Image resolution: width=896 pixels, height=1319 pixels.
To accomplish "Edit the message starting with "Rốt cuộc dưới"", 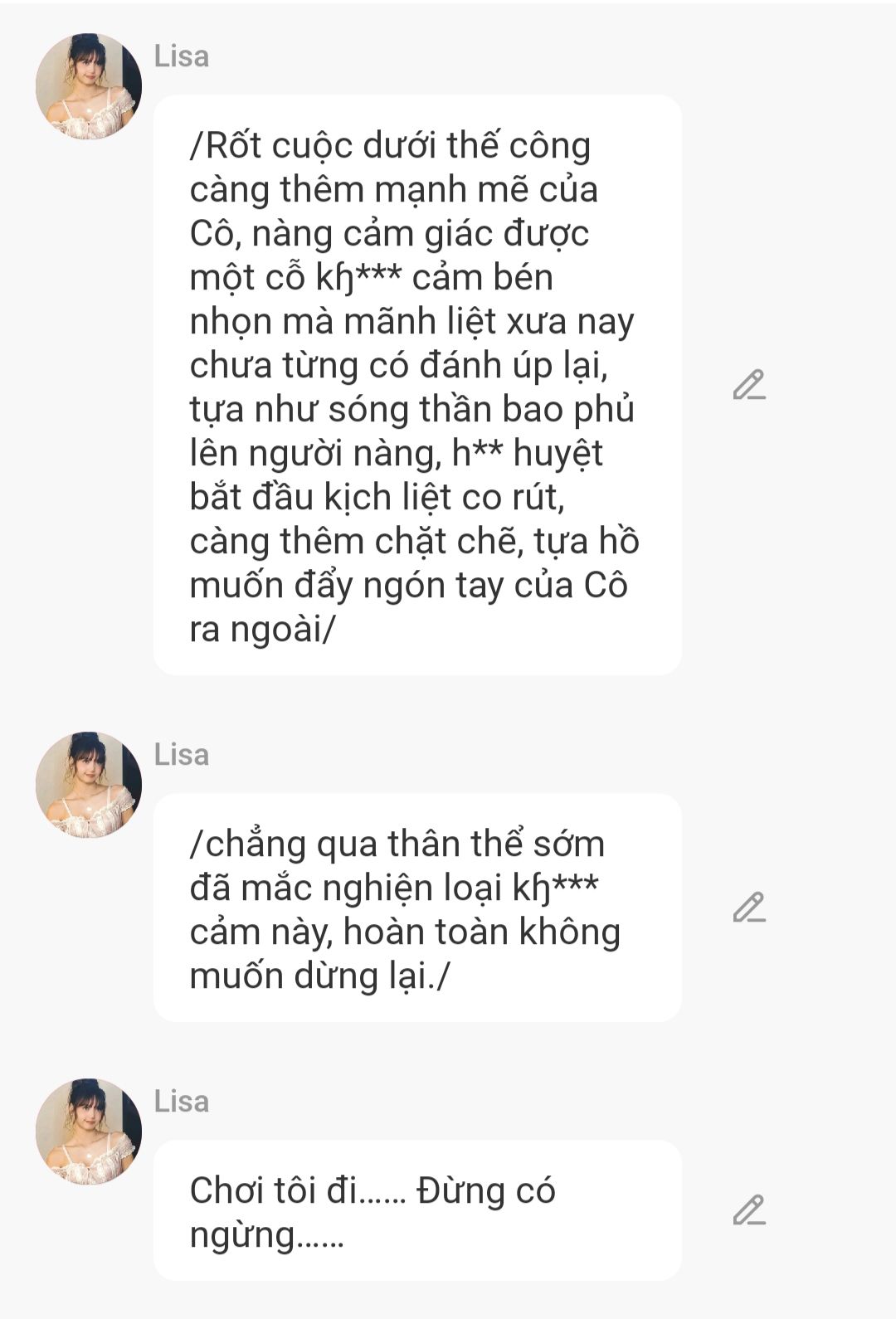I will (x=748, y=385).
